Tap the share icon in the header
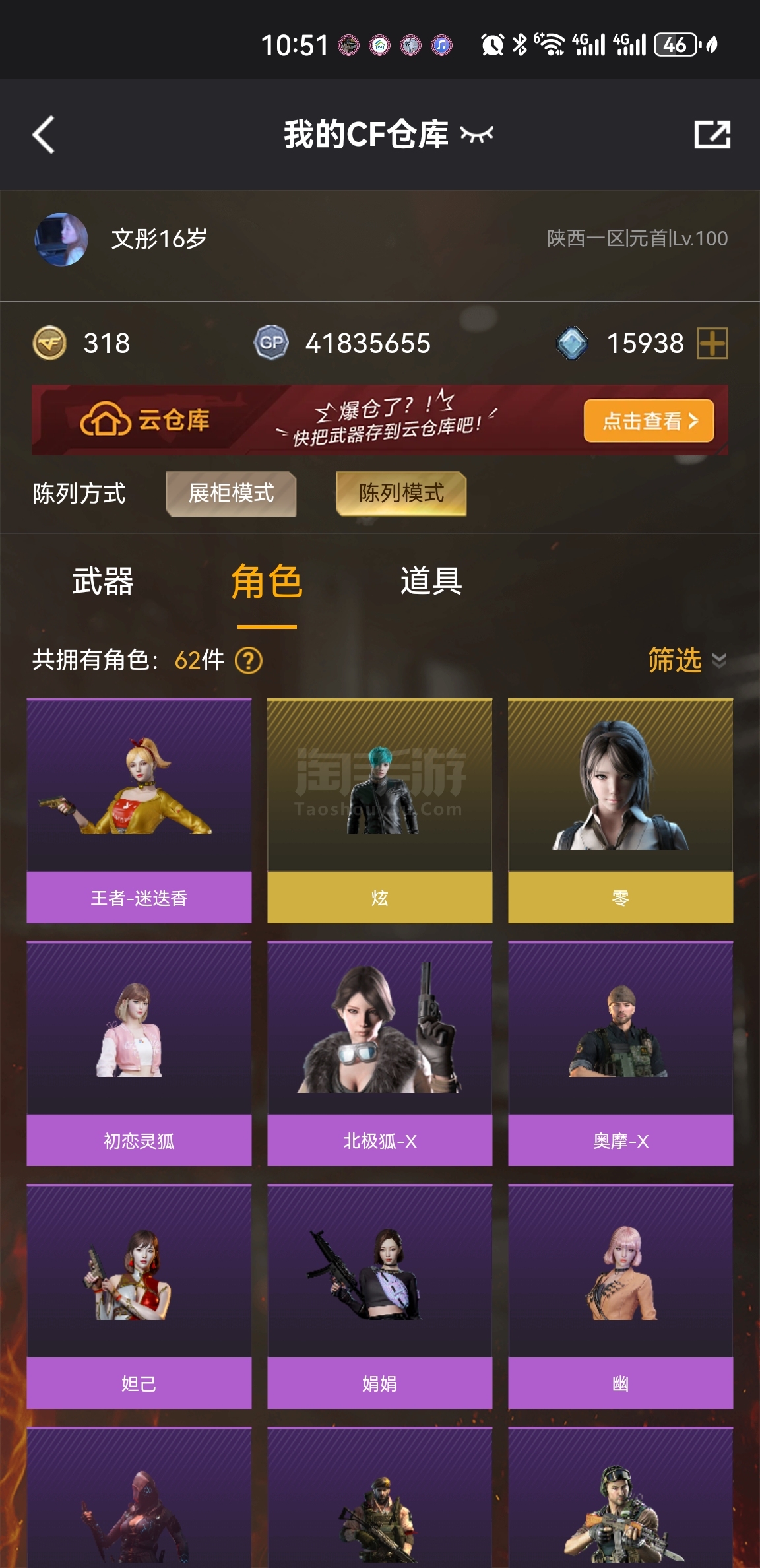 tap(712, 135)
